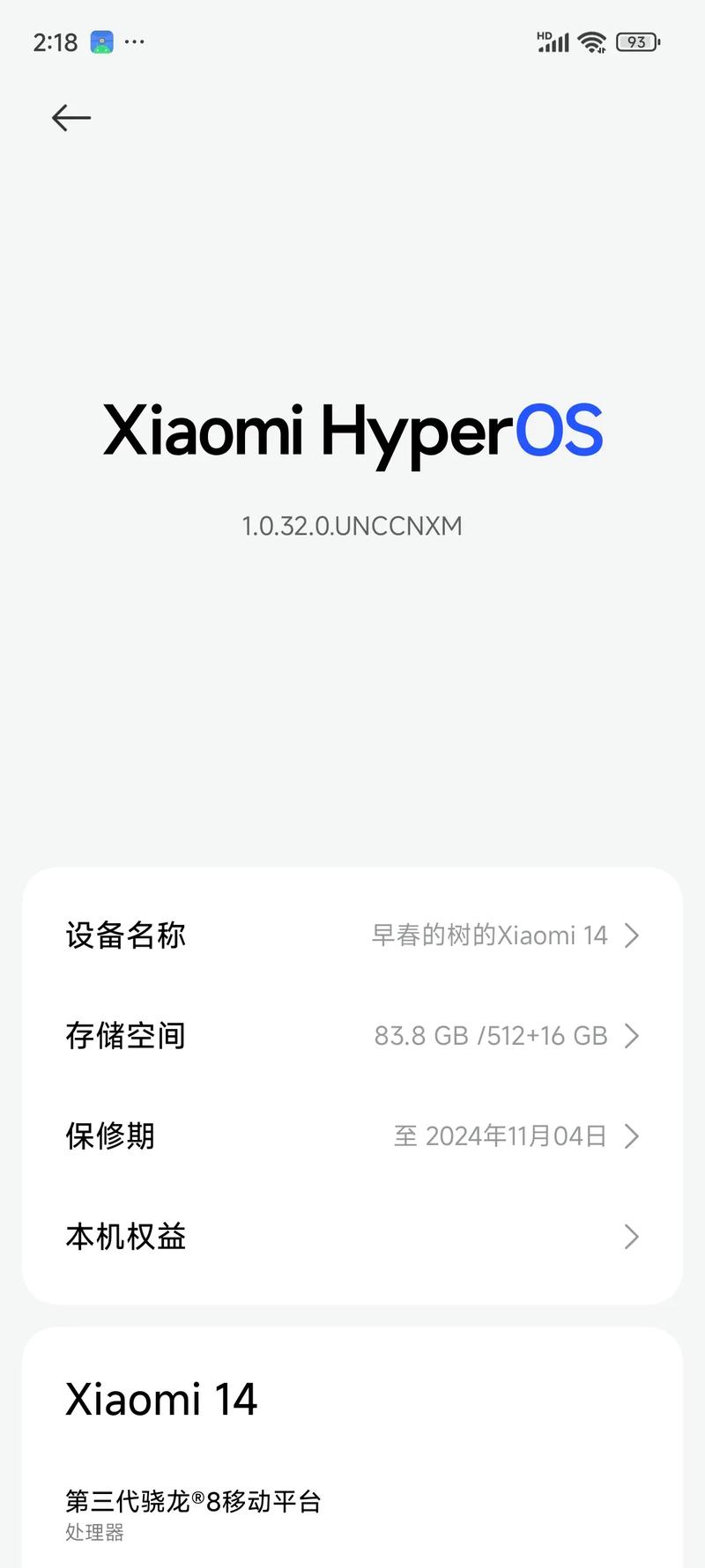The image size is (705, 1568).
Task: Tap the clock showing 2:18
Action: (55, 41)
